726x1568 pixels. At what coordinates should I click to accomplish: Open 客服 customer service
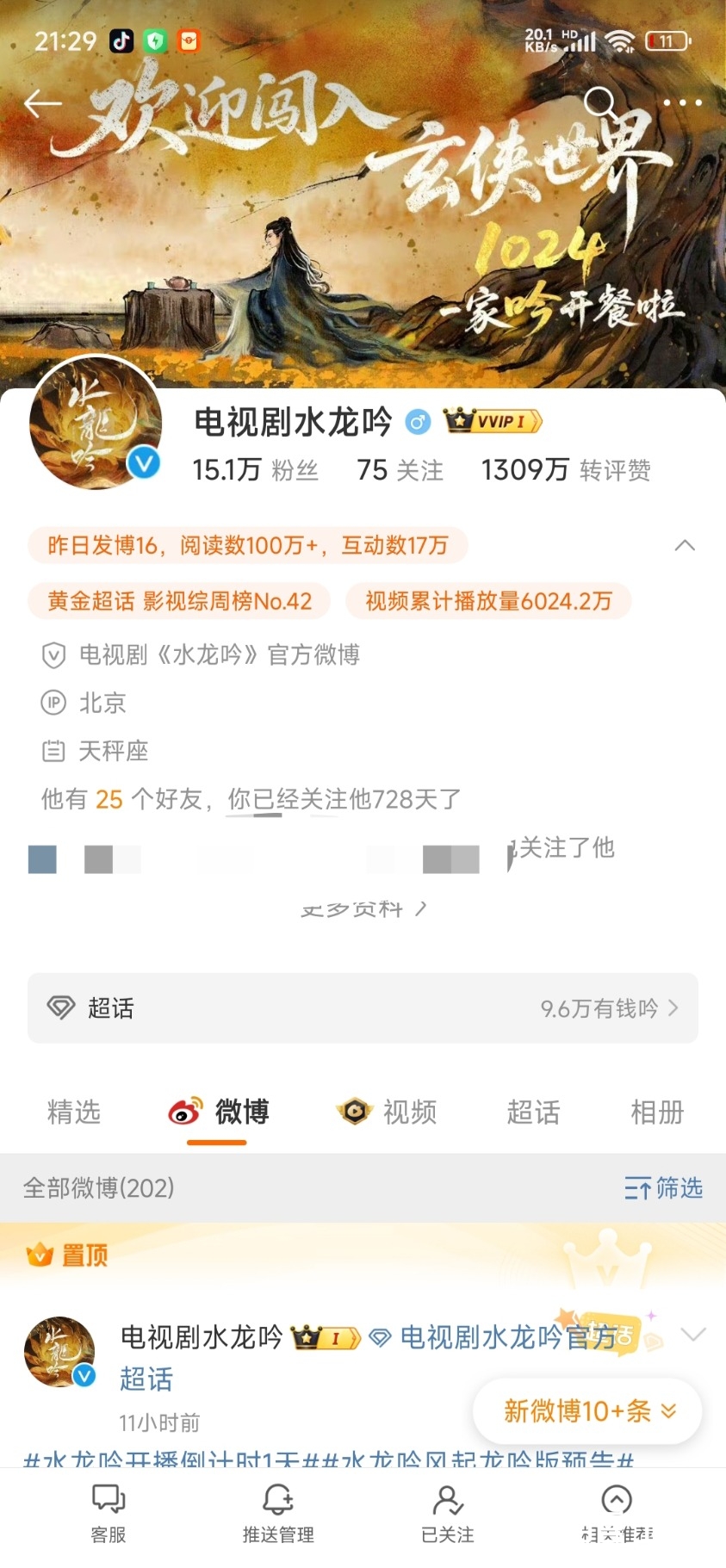[x=109, y=1512]
